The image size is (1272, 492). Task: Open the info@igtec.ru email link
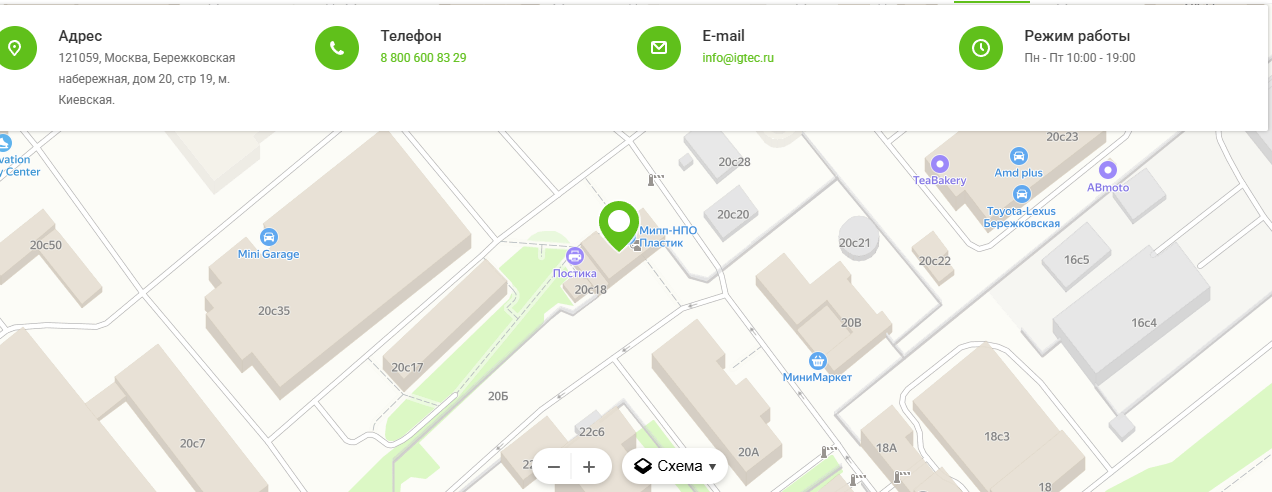[x=738, y=58]
